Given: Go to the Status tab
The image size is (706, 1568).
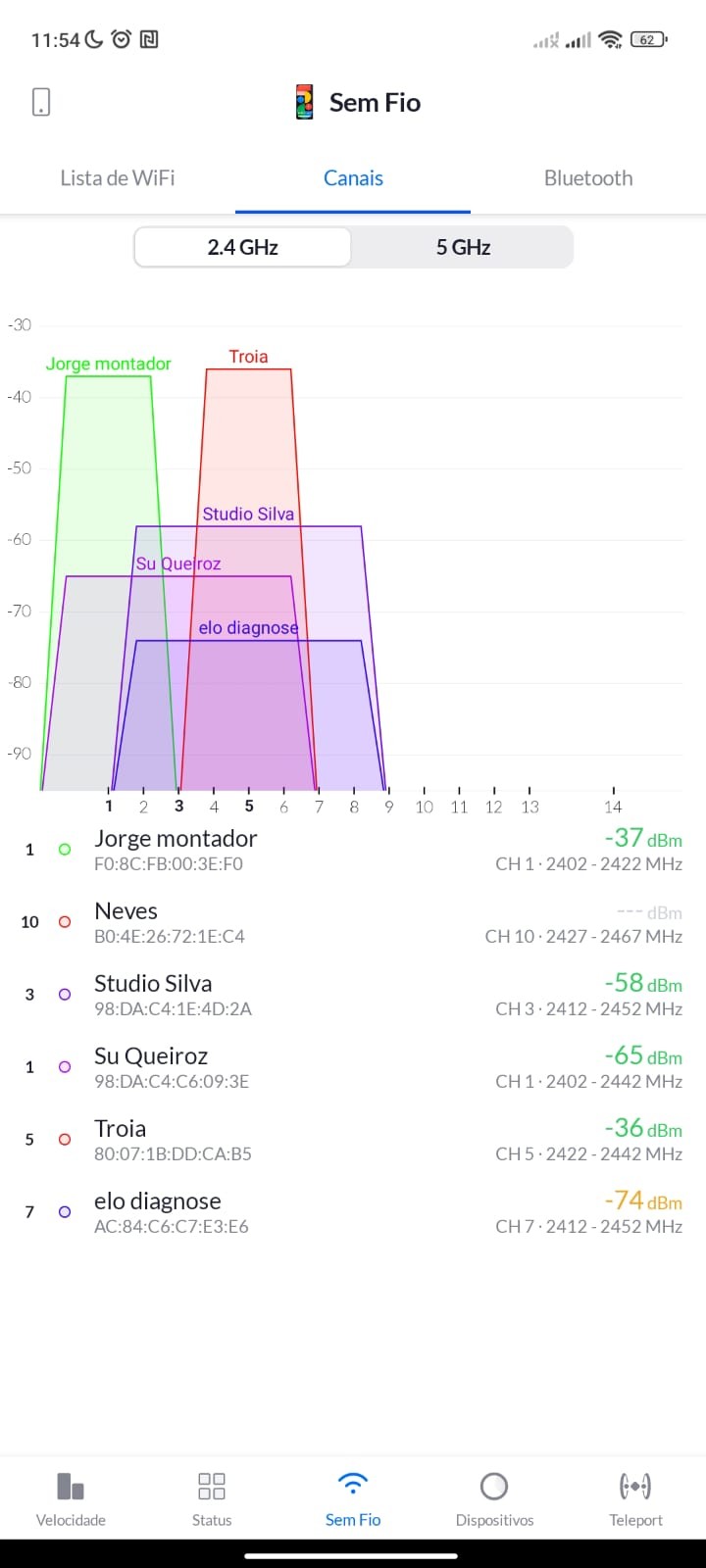Looking at the screenshot, I should (x=212, y=1499).
